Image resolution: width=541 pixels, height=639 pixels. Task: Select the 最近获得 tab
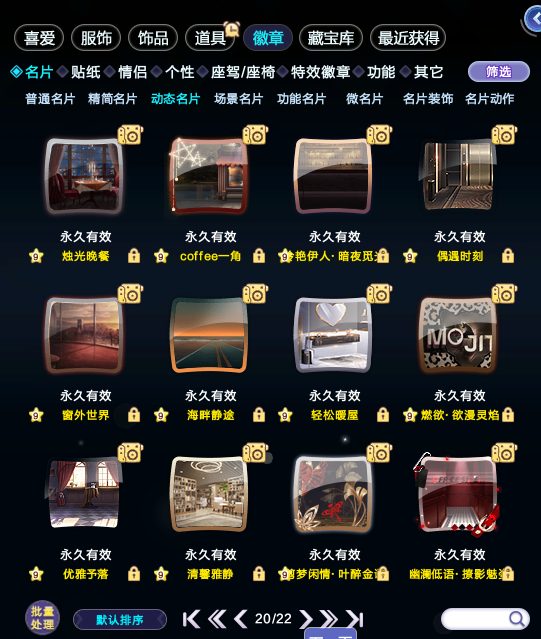408,38
